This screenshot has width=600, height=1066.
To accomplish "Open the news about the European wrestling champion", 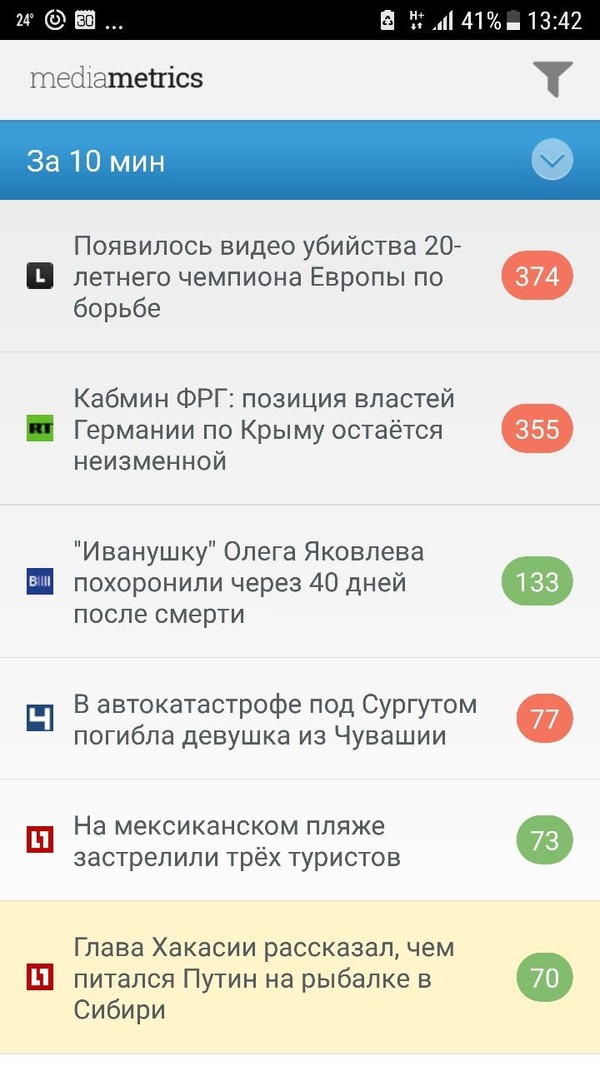I will (x=267, y=277).
